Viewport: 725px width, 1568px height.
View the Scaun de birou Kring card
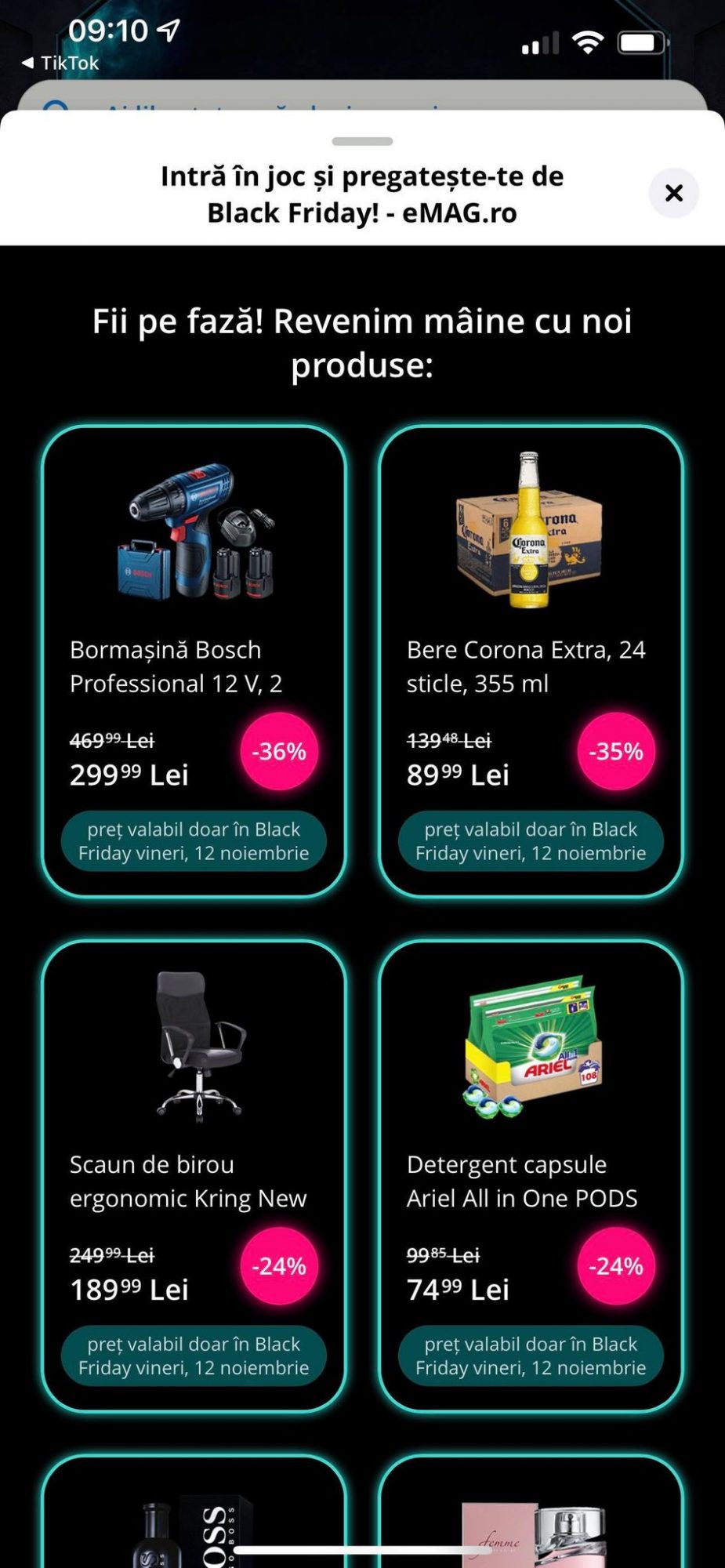coord(194,1174)
